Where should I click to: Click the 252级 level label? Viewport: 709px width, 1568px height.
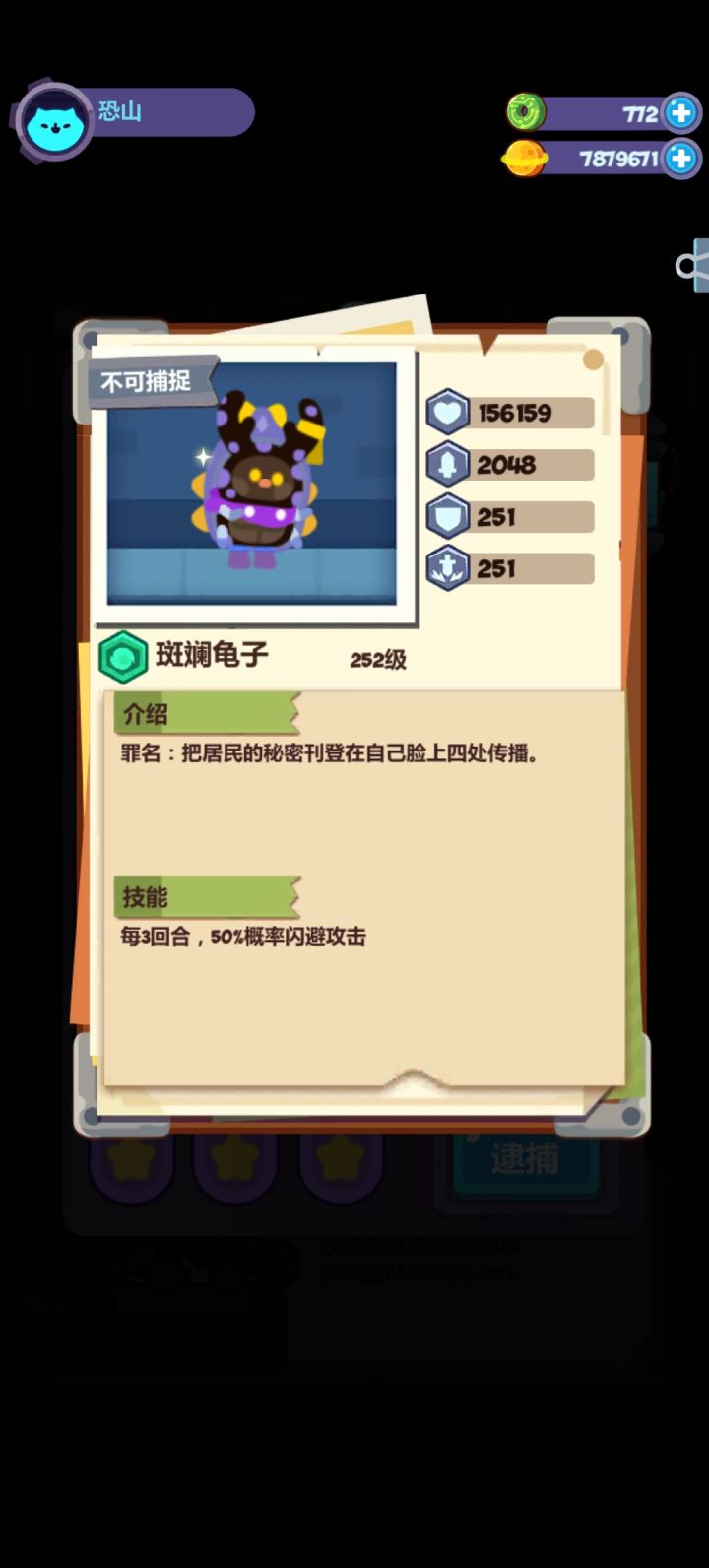pyautogui.click(x=377, y=660)
